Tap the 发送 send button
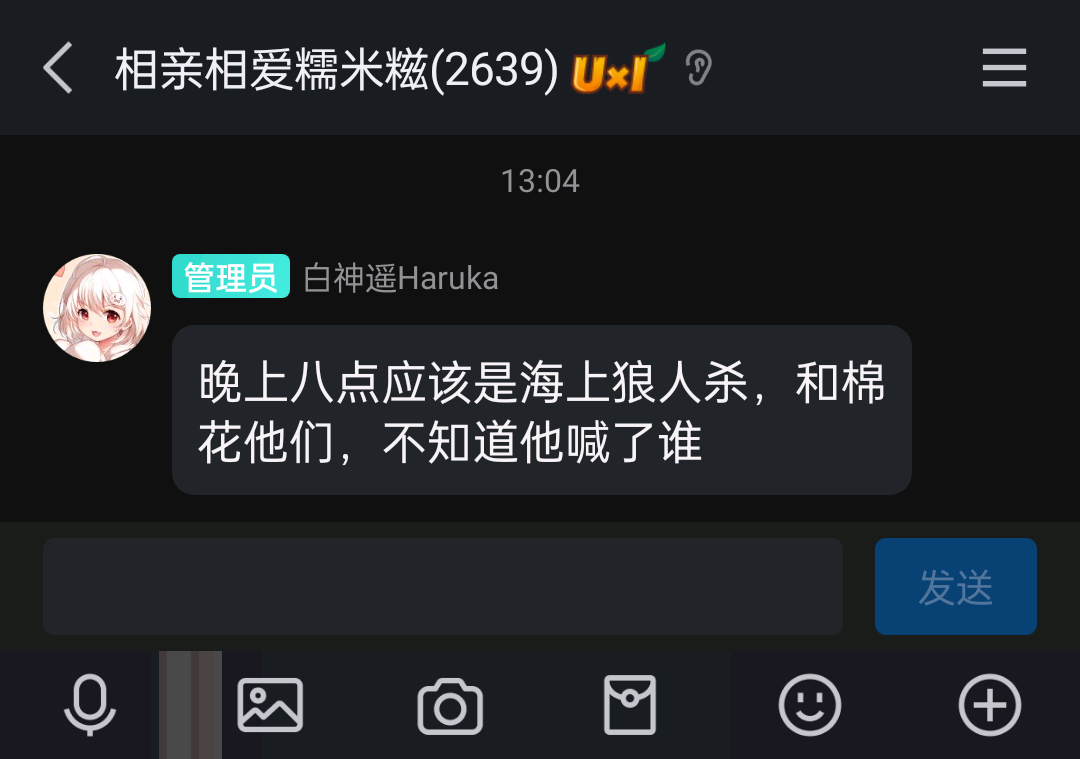1080x759 pixels. (x=955, y=586)
